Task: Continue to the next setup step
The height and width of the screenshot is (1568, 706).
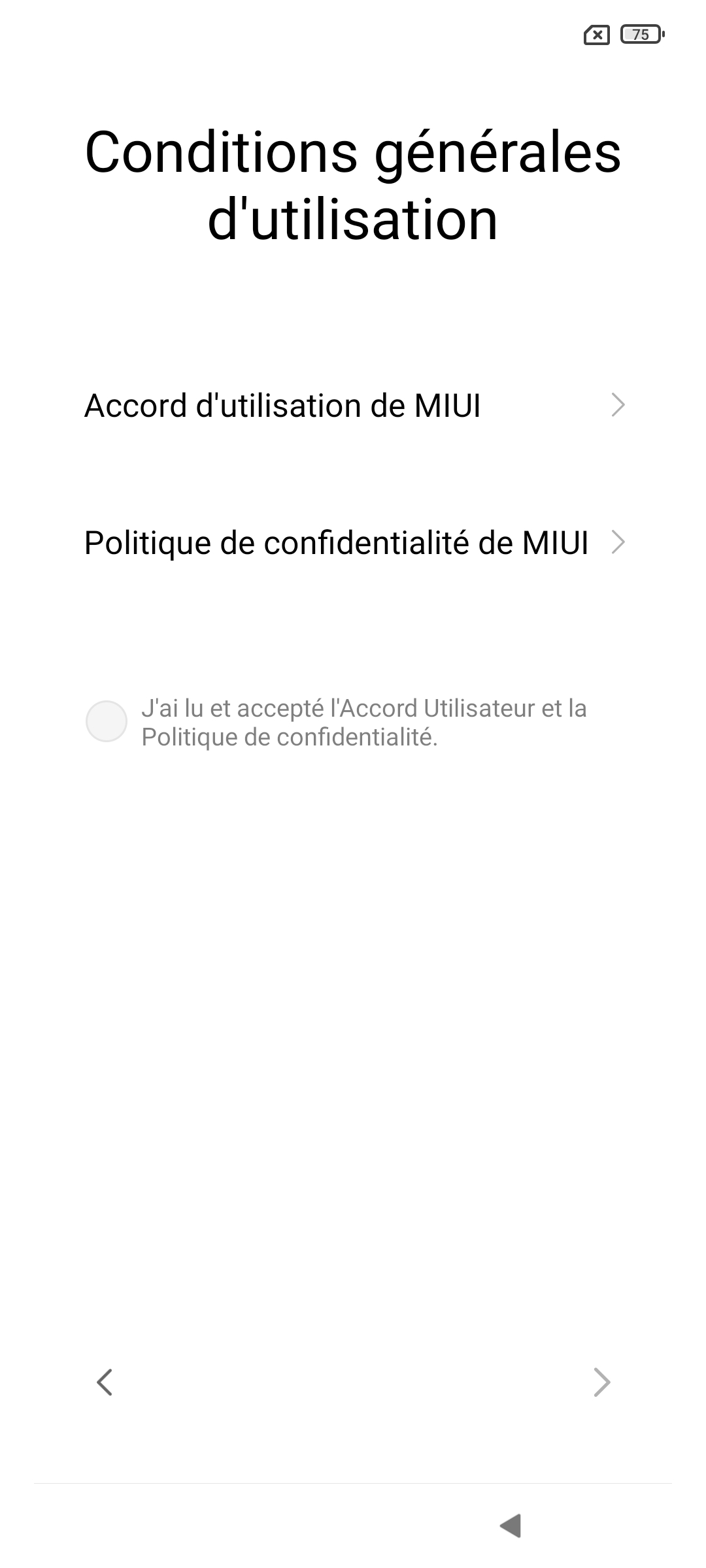Action: 601,1382
